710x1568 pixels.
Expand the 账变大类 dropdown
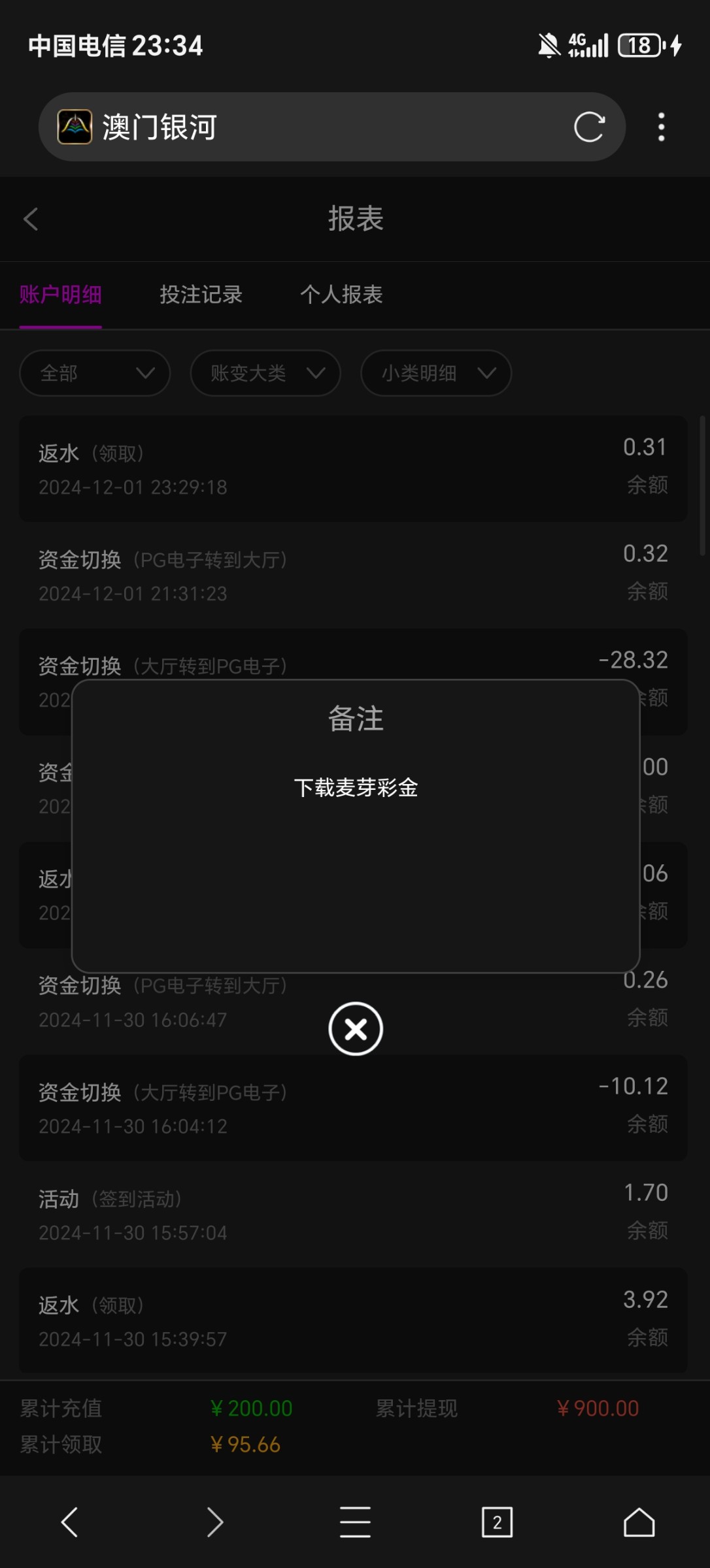coord(265,373)
